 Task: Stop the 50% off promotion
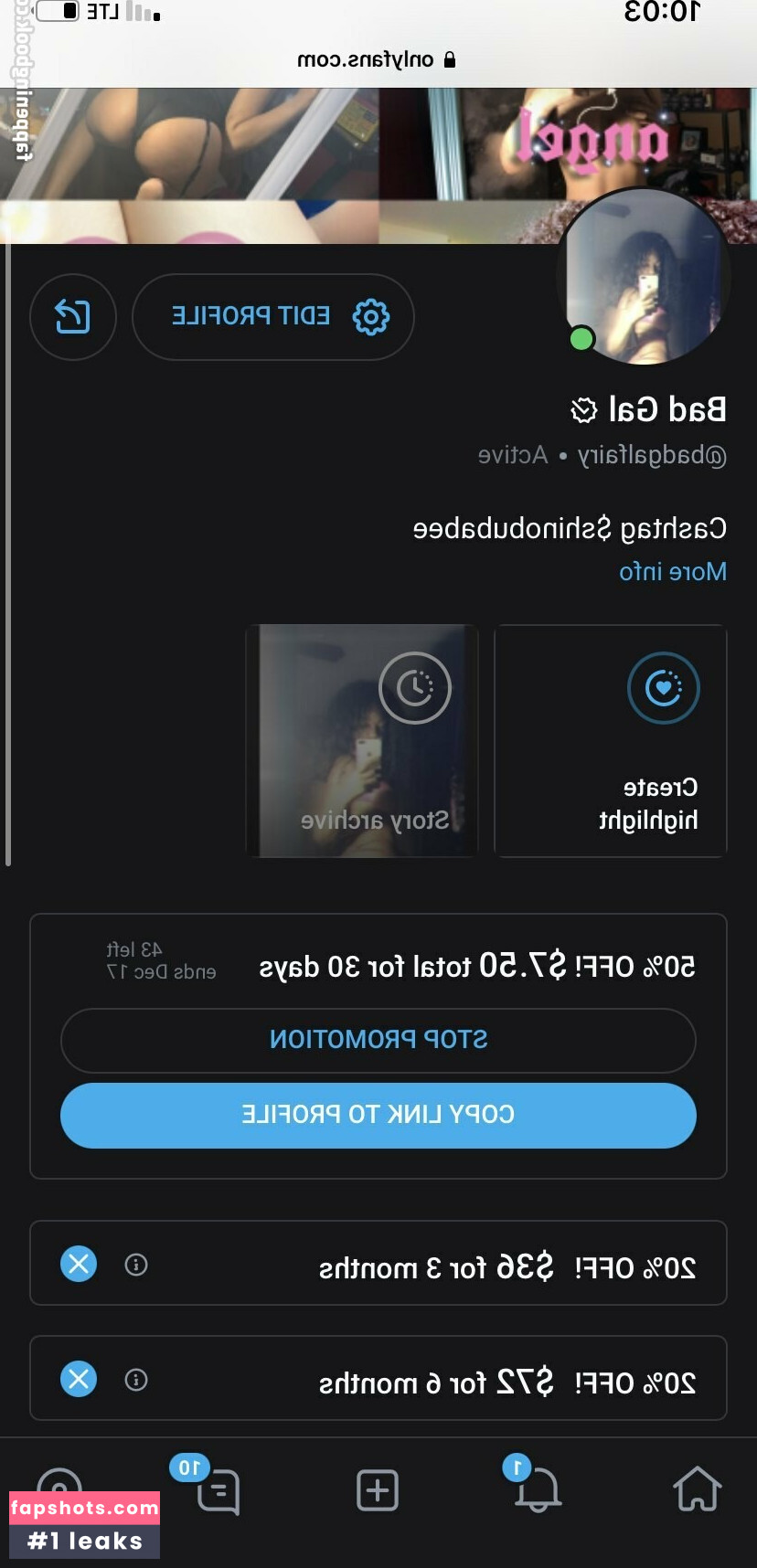click(x=378, y=1039)
